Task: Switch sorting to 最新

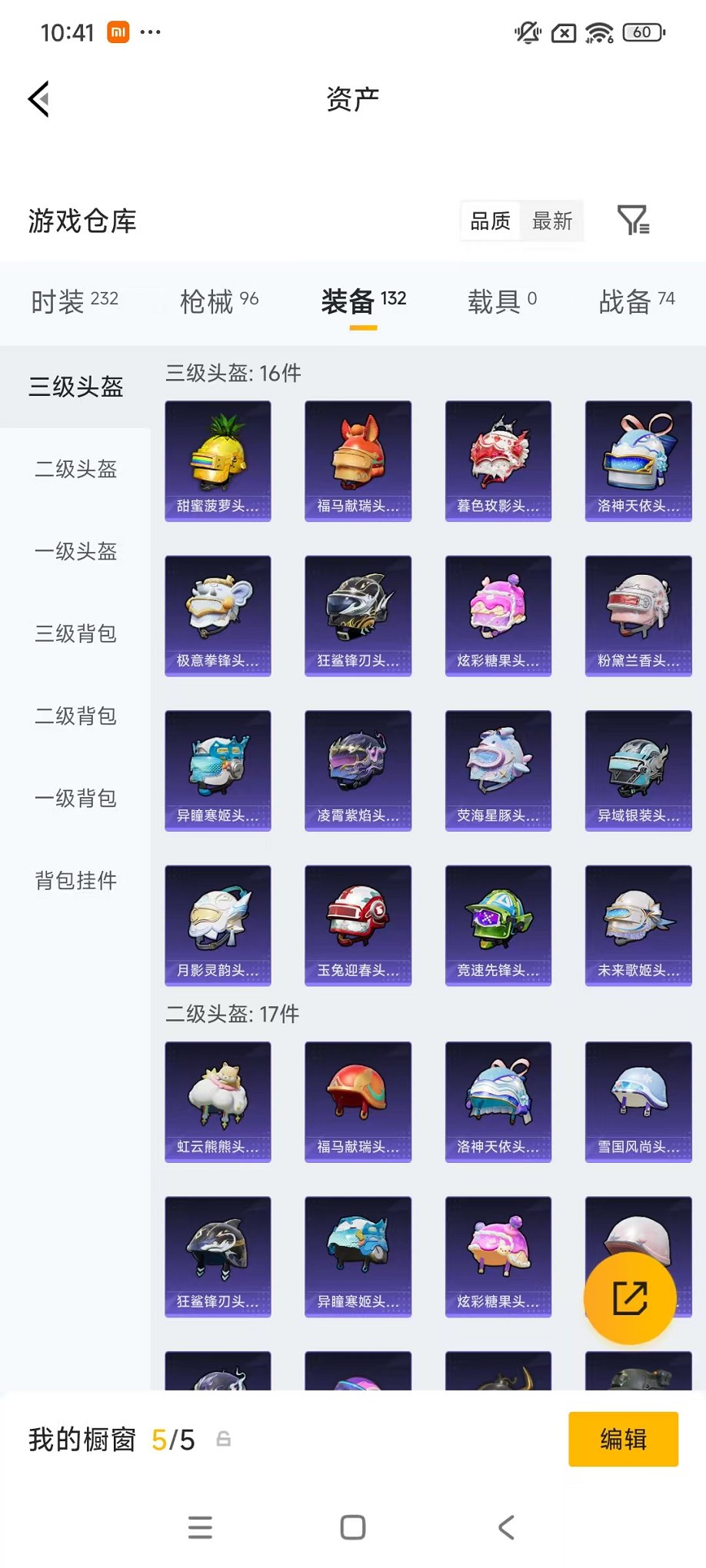Action: [553, 221]
